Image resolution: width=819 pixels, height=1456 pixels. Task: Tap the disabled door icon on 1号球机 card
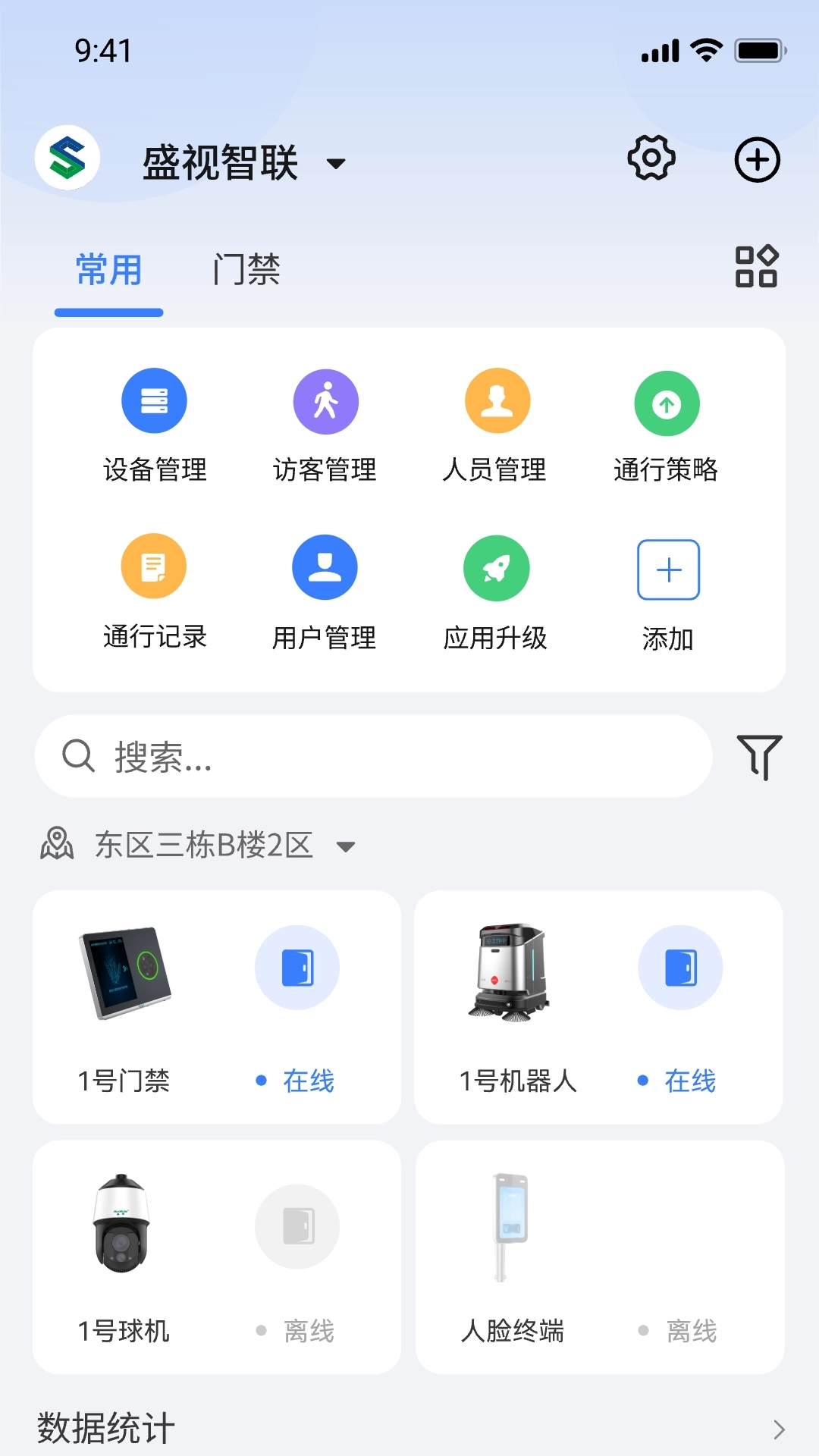click(297, 1227)
